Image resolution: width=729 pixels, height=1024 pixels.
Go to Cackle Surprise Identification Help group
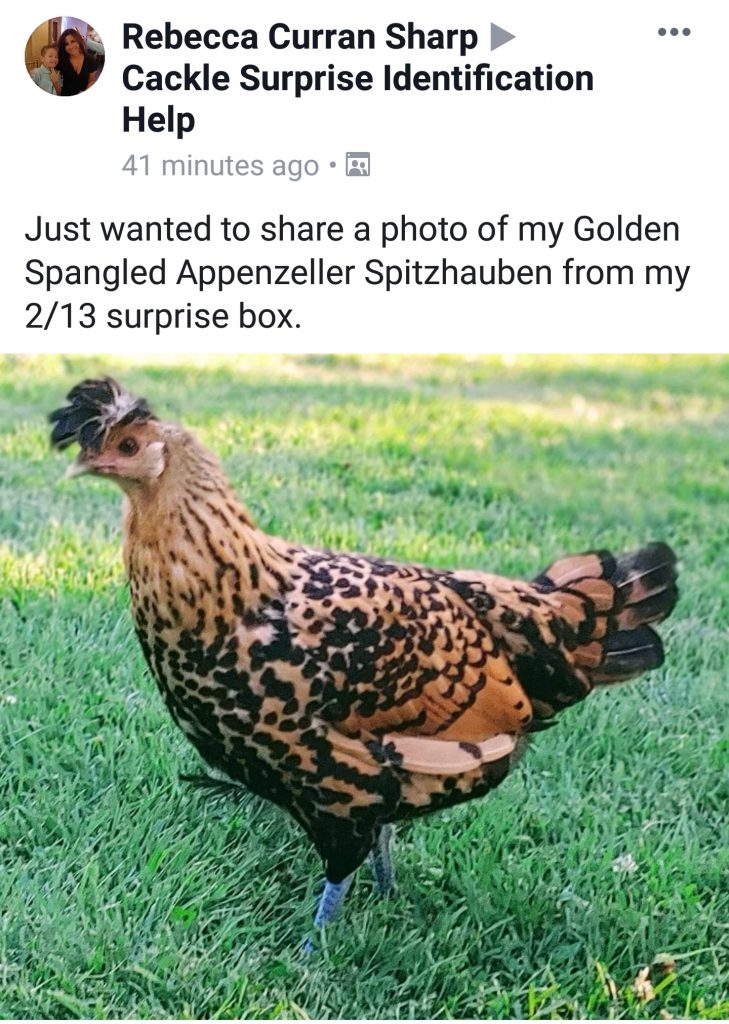357,79
